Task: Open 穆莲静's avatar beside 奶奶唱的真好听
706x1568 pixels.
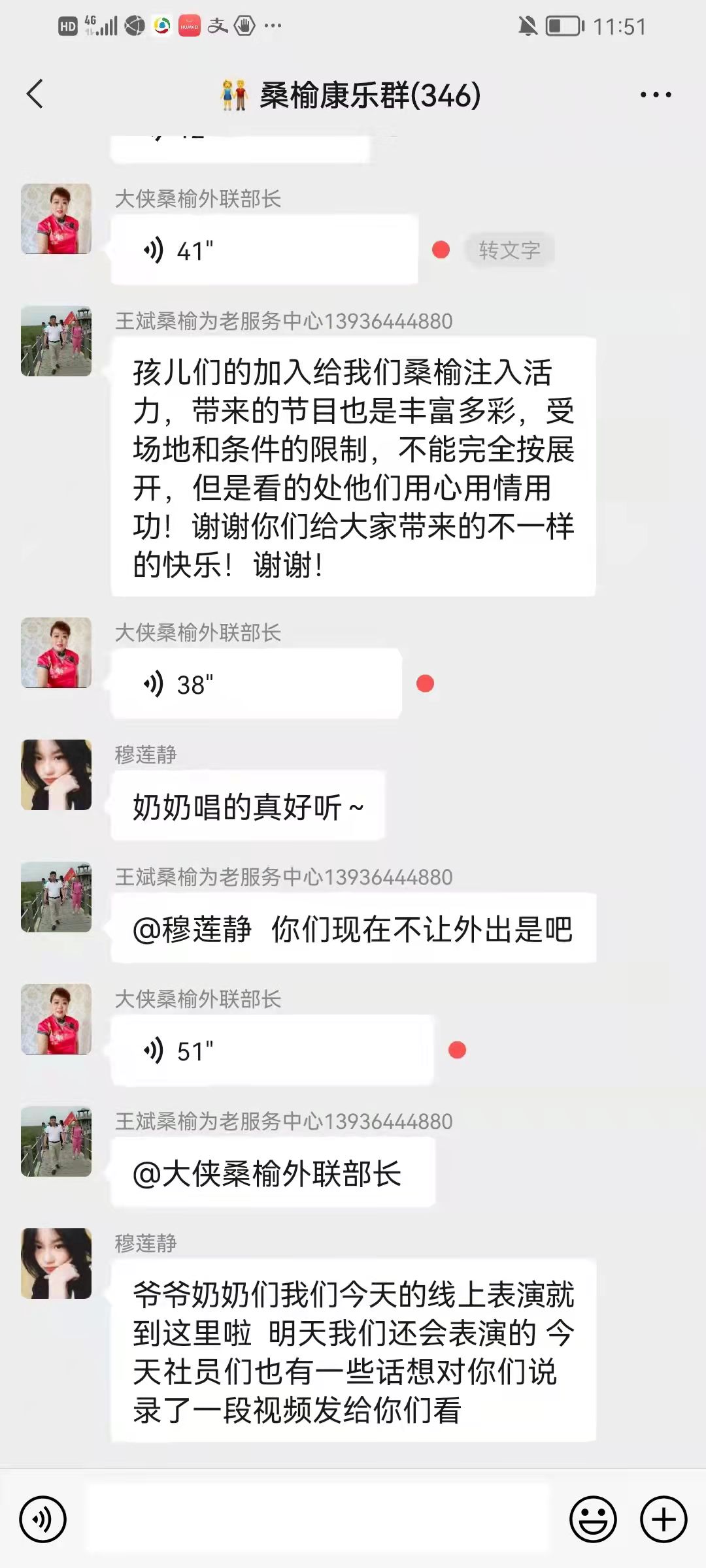Action: pyautogui.click(x=56, y=775)
